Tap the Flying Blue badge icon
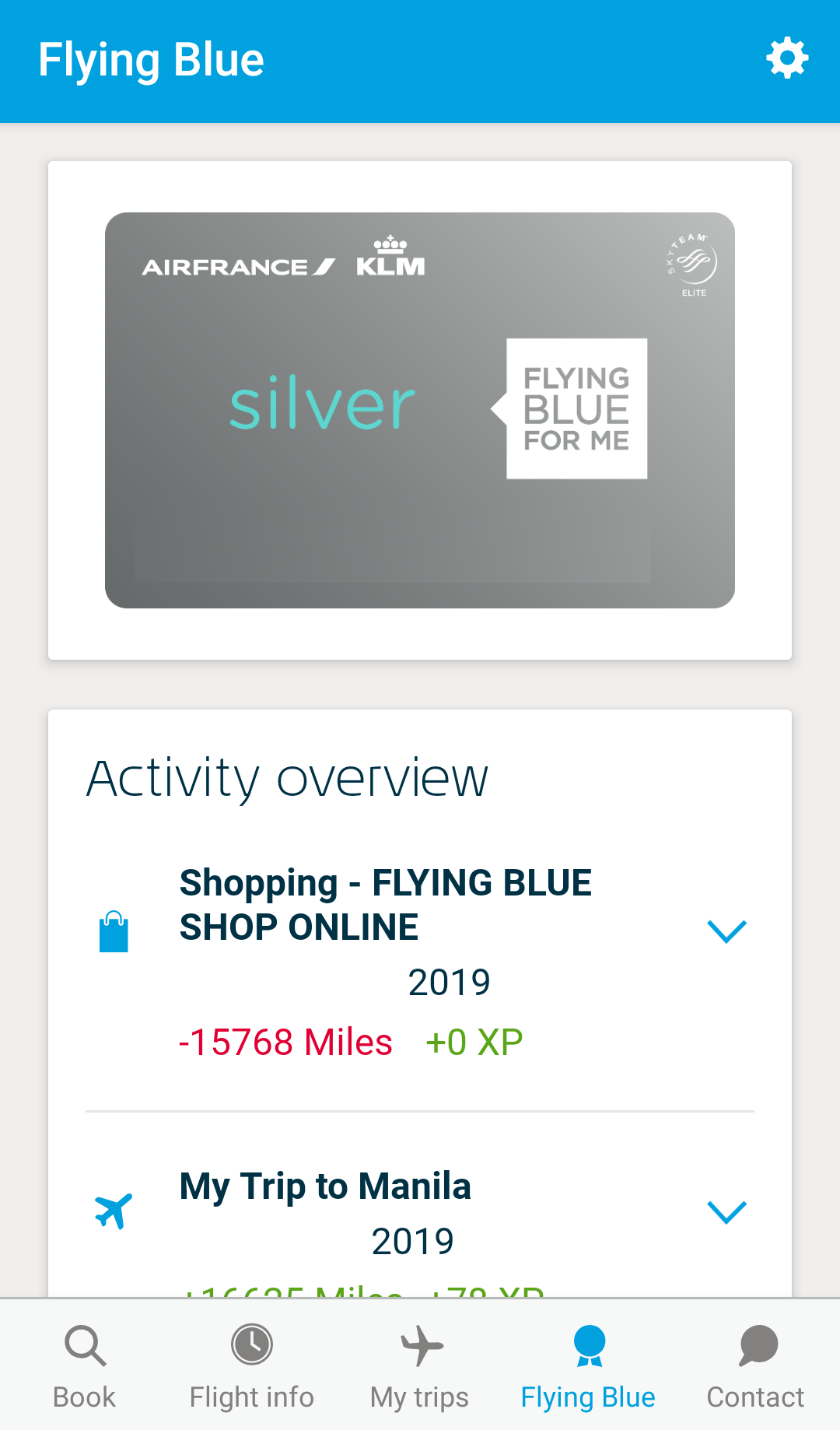Image resolution: width=840 pixels, height=1430 pixels. click(x=587, y=1345)
